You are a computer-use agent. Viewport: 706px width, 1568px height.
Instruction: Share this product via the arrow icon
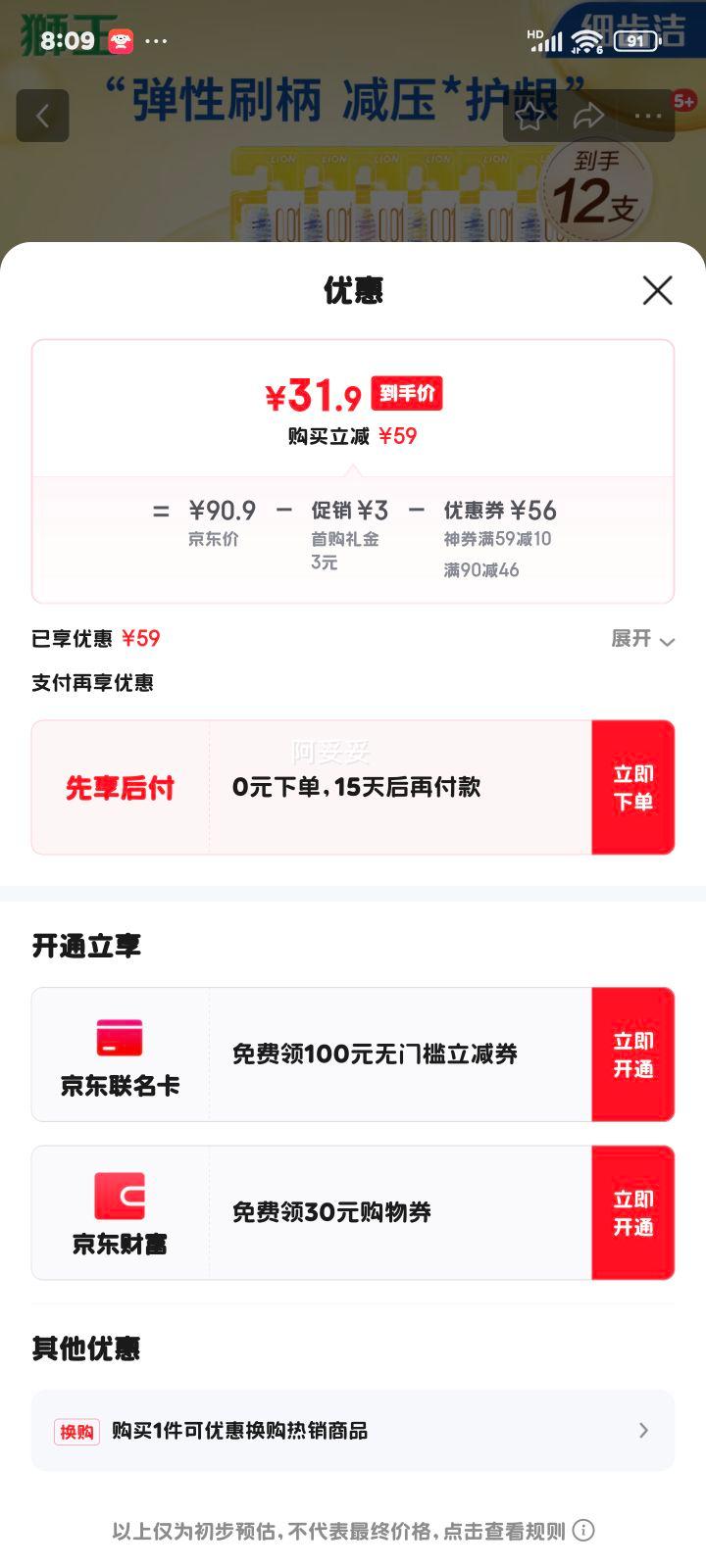pyautogui.click(x=588, y=118)
